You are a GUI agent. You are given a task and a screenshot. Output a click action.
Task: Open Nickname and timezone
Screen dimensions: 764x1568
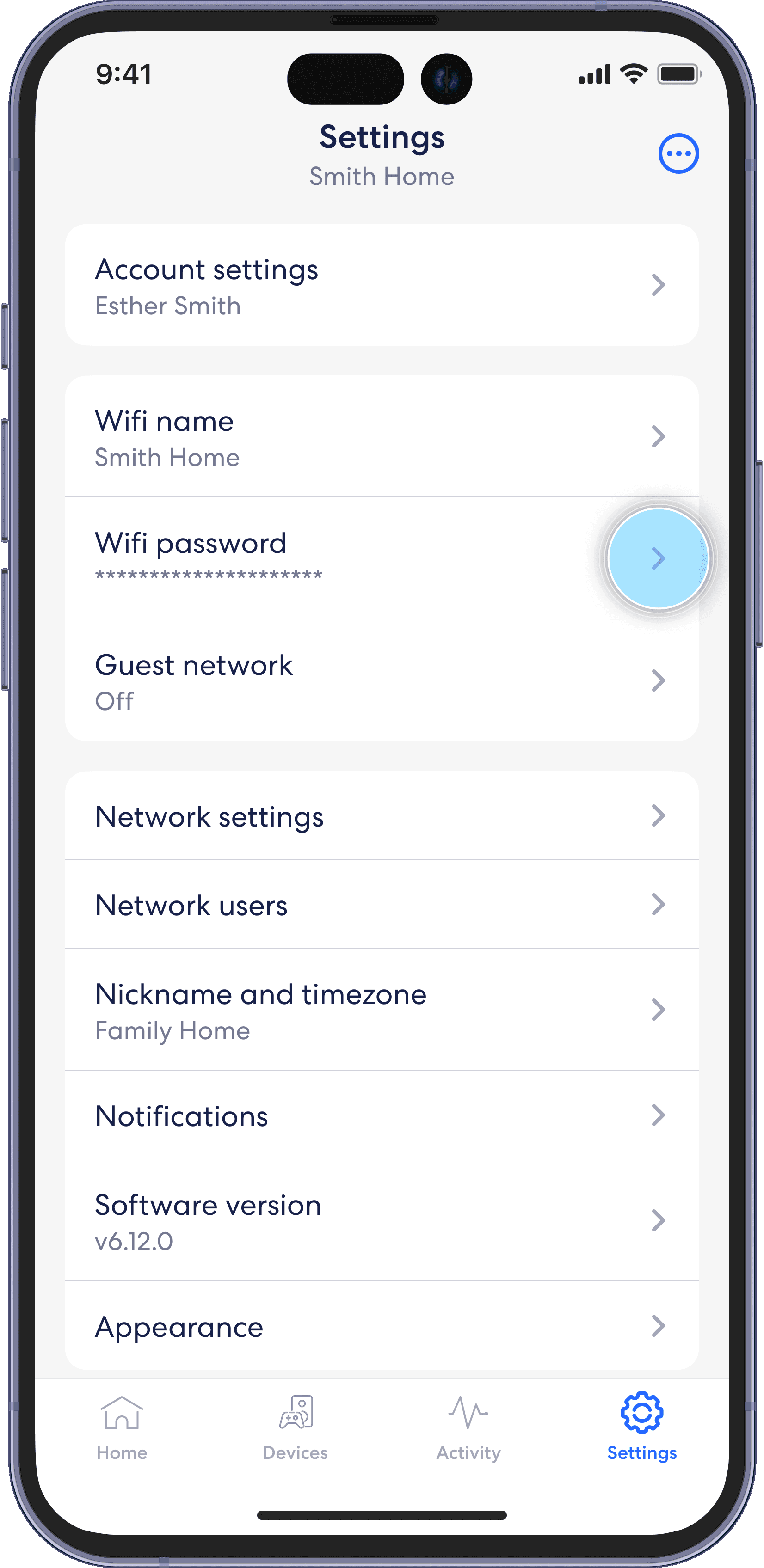point(381,1010)
